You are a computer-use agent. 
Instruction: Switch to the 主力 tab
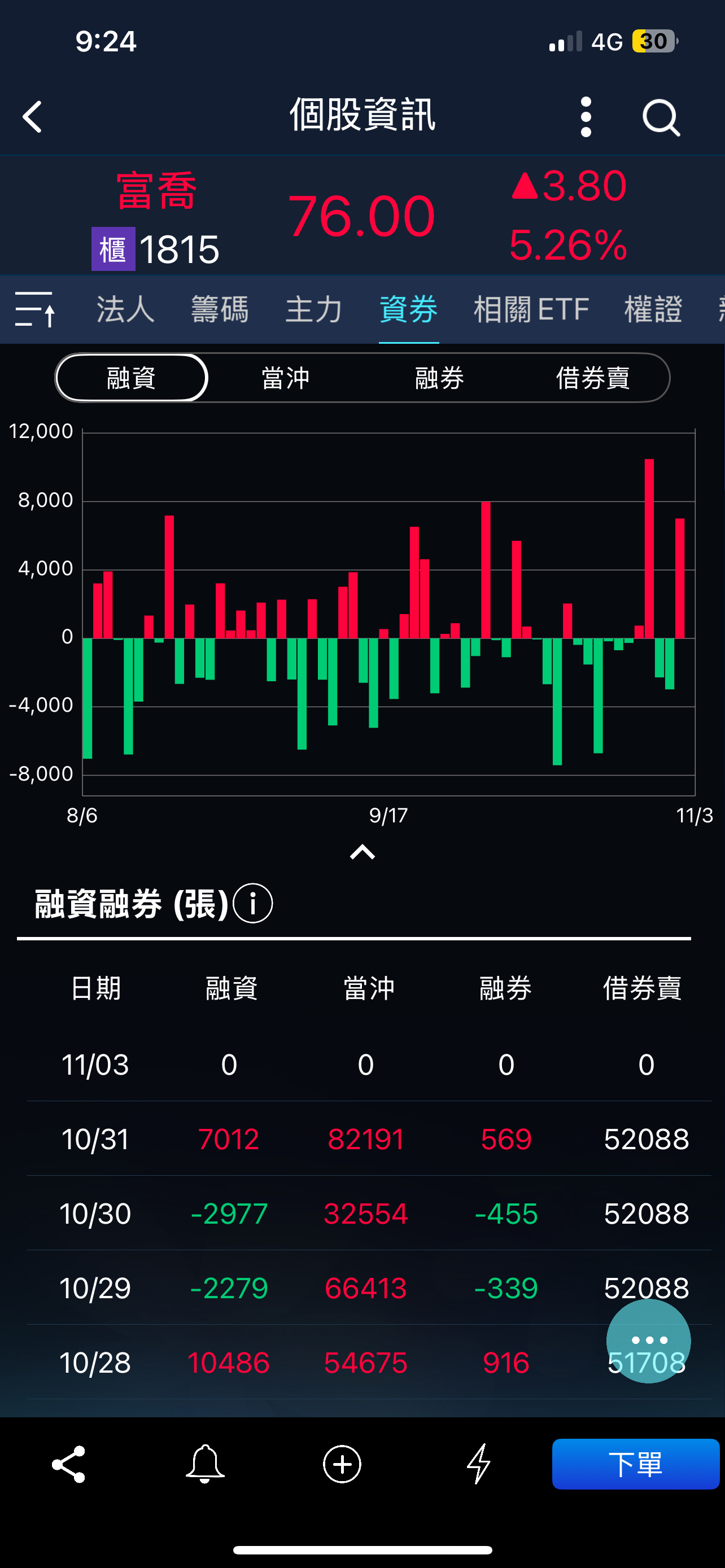click(x=314, y=309)
